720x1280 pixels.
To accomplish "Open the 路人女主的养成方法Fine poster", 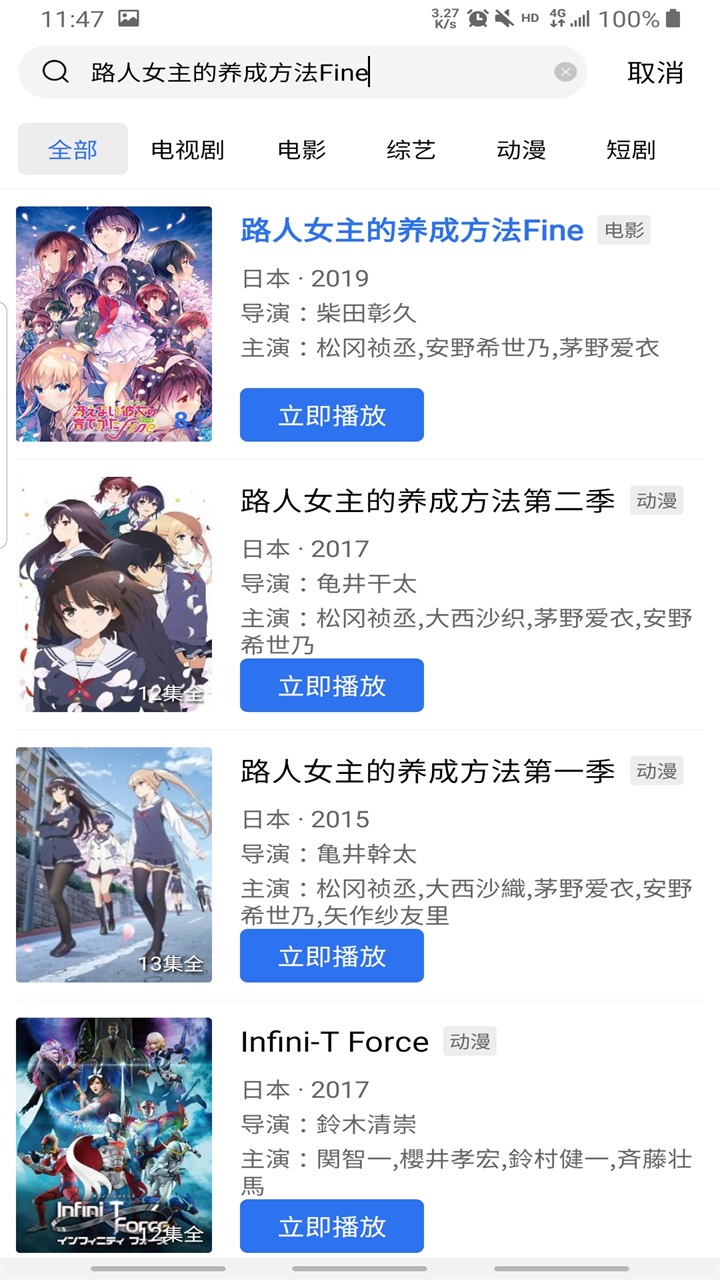I will (114, 324).
